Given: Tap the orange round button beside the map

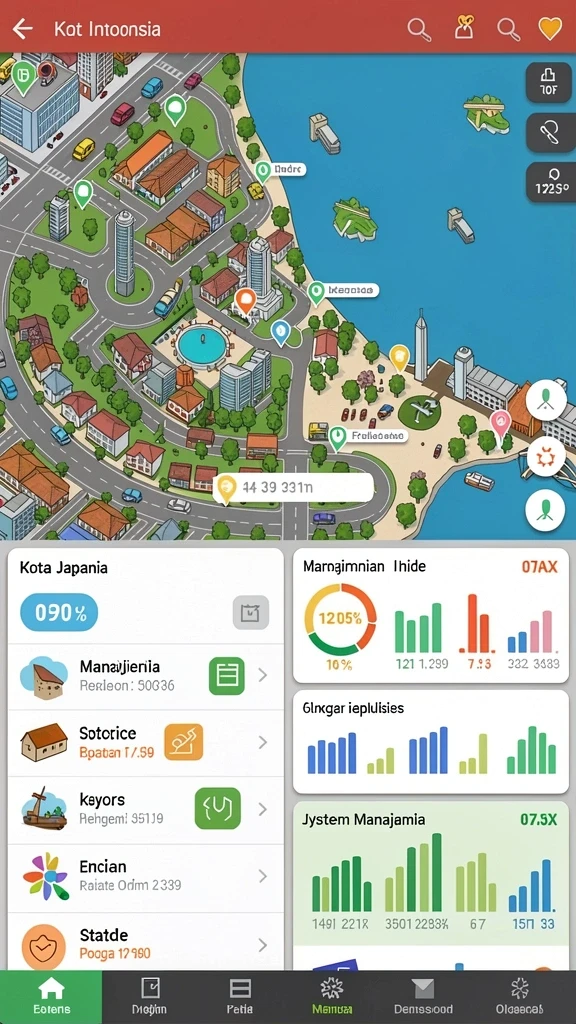Looking at the screenshot, I should (545, 456).
